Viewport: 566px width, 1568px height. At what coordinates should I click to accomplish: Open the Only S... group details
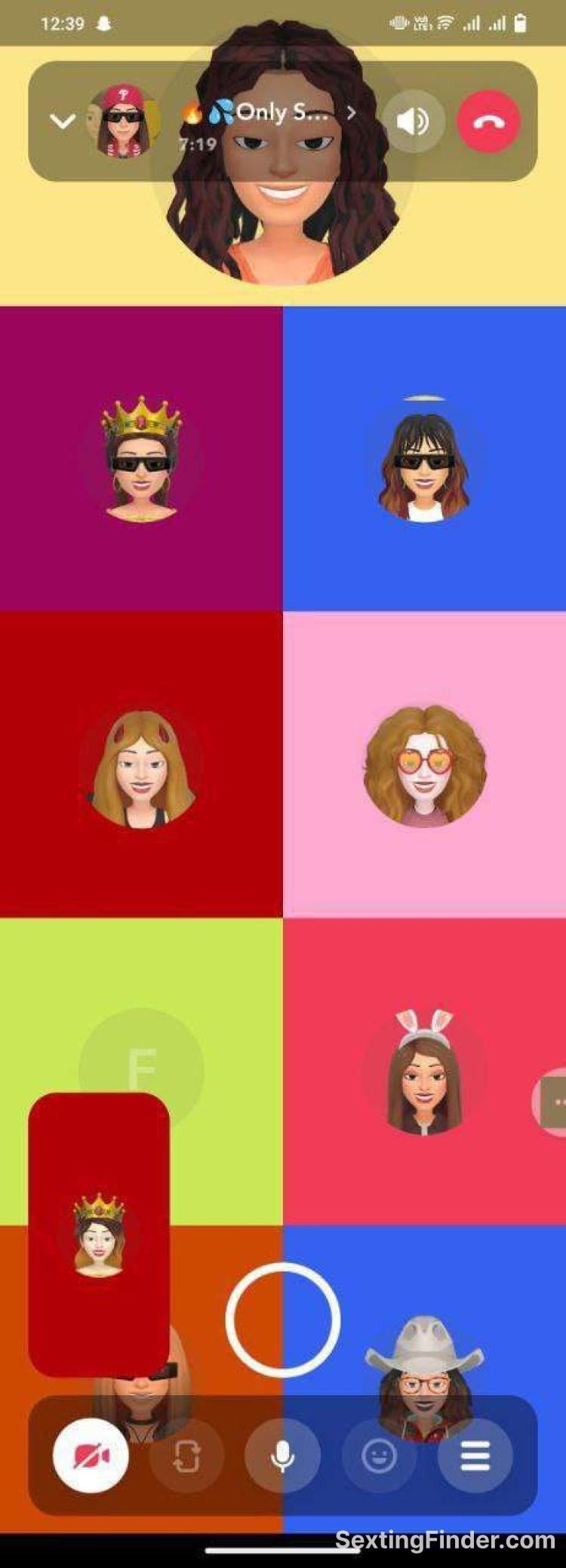pyautogui.click(x=283, y=113)
